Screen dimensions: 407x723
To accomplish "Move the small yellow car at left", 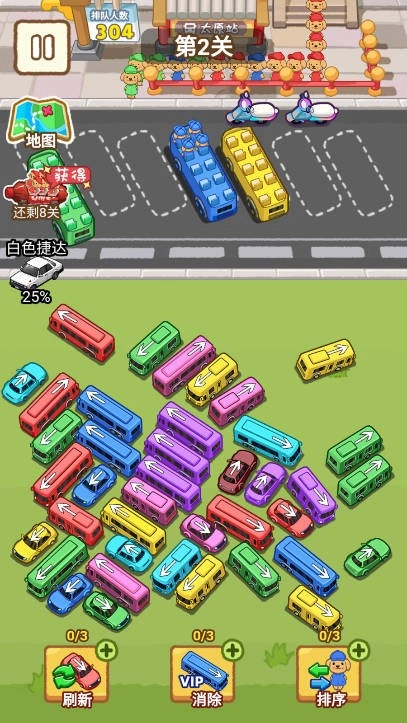I will 35,542.
